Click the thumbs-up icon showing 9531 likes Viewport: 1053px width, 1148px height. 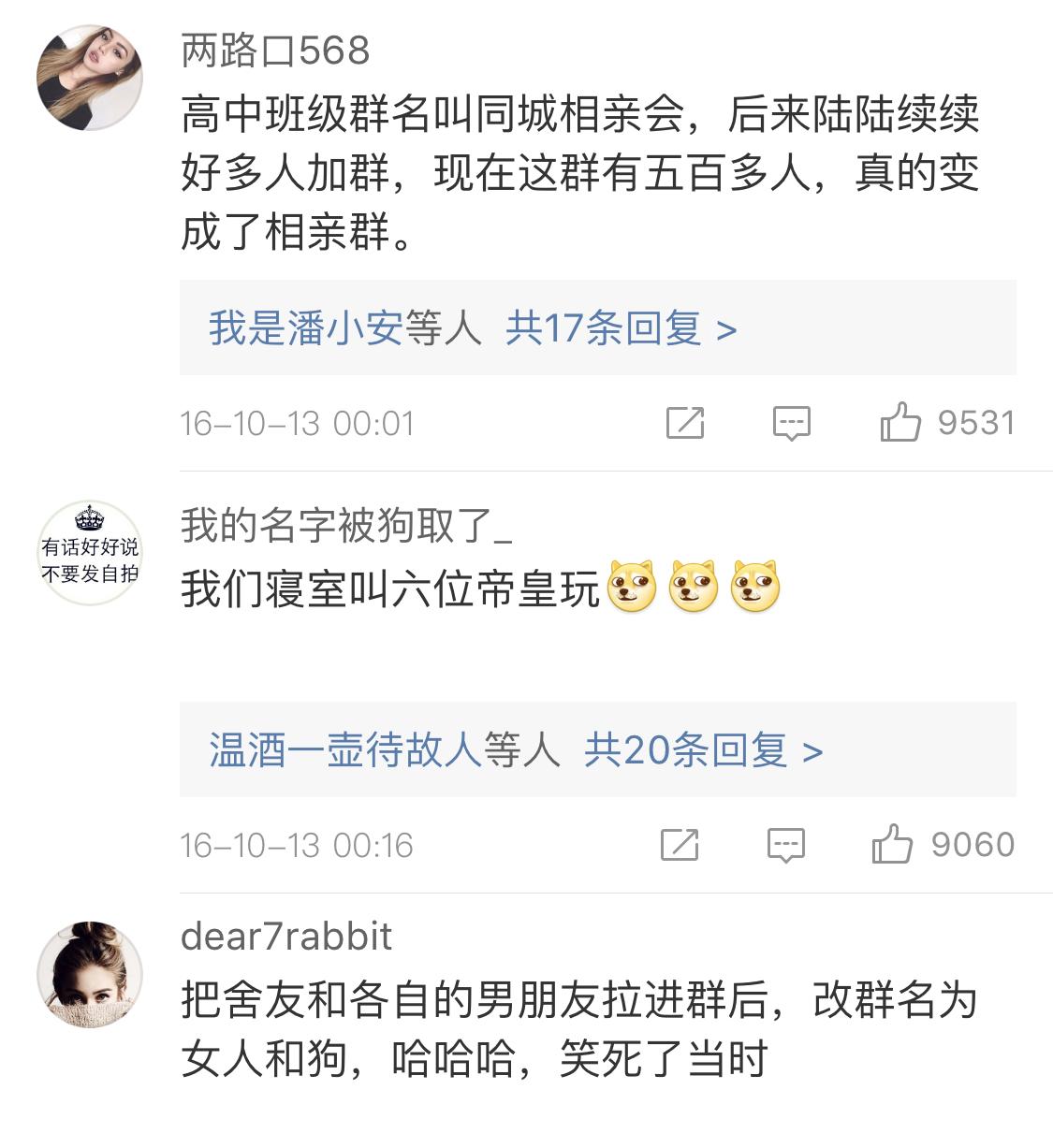click(901, 422)
